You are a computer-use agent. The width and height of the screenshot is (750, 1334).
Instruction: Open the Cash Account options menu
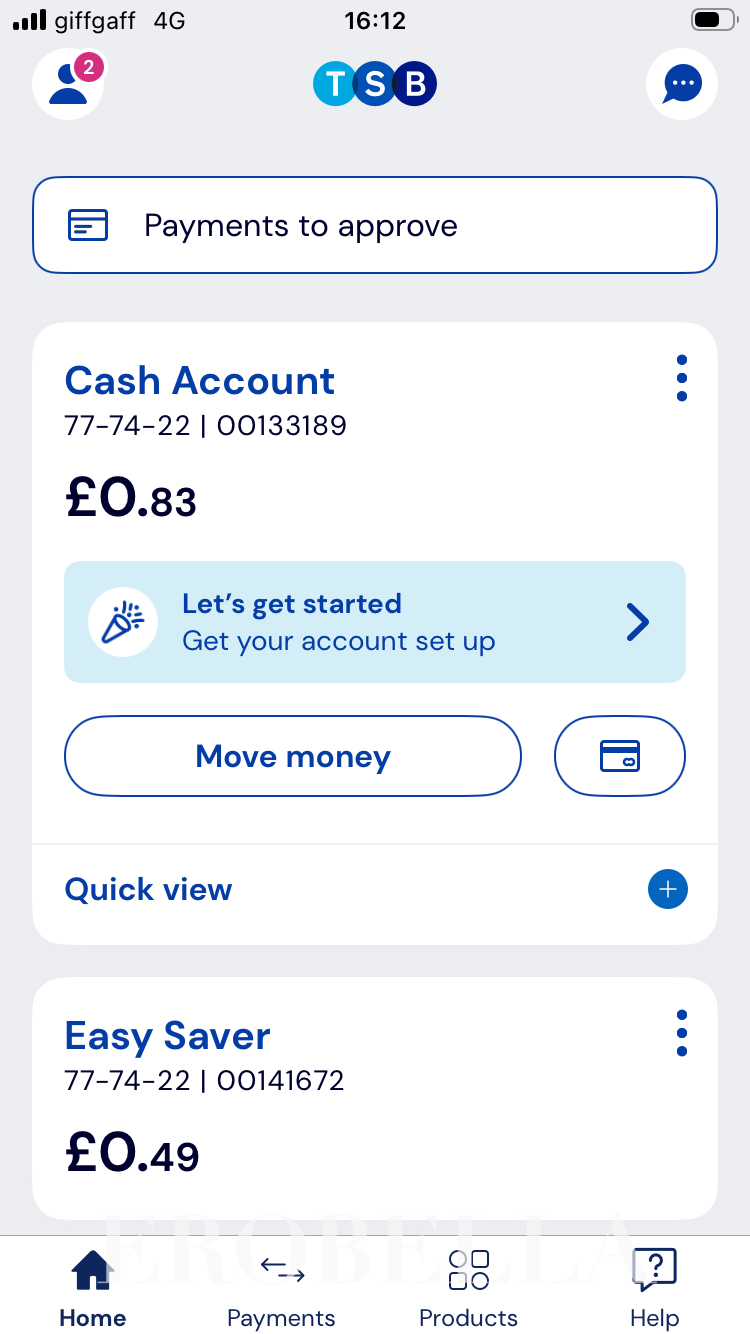pos(682,378)
